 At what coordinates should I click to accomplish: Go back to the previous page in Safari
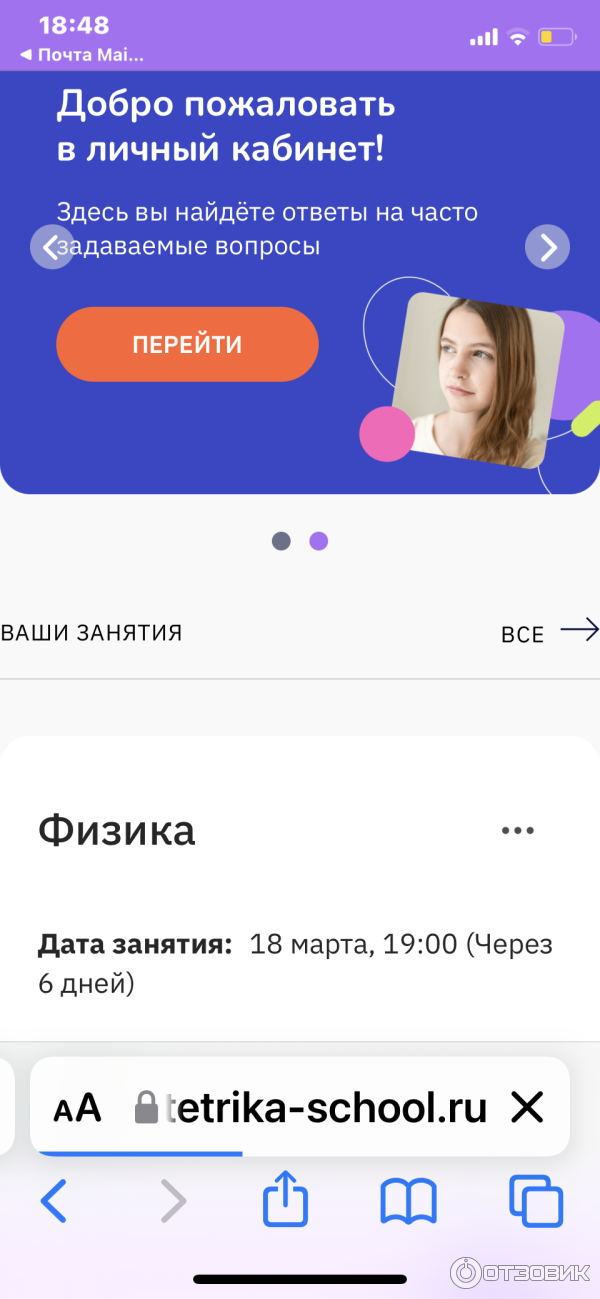[x=53, y=1200]
